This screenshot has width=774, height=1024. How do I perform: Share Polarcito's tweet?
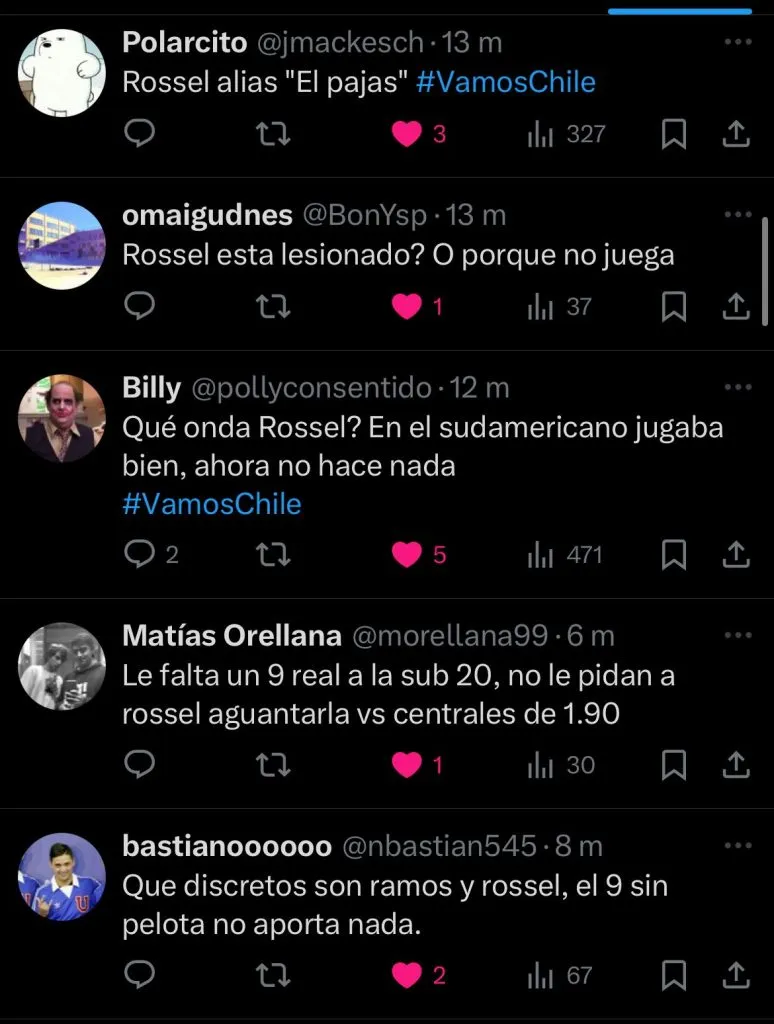pos(736,134)
